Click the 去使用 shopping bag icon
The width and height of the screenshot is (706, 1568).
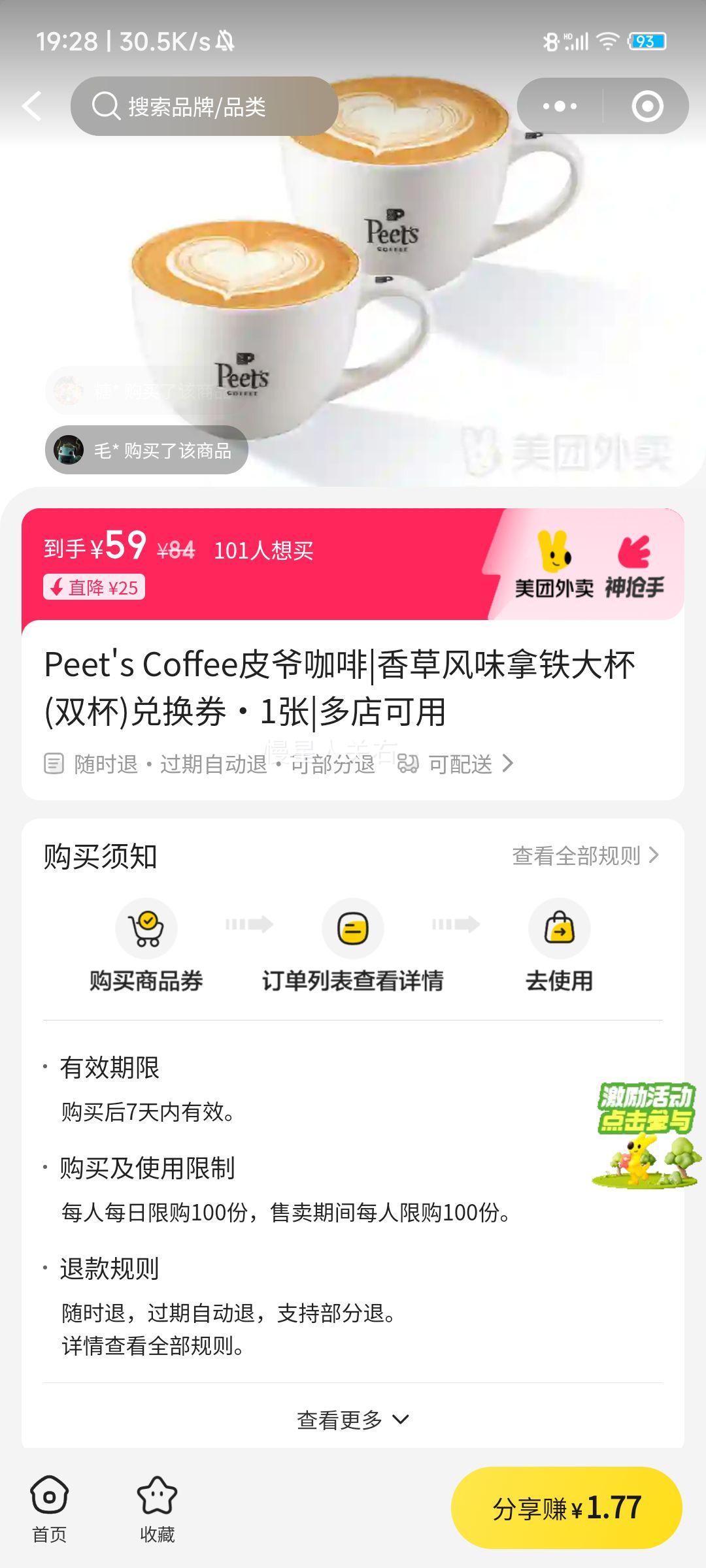click(560, 927)
